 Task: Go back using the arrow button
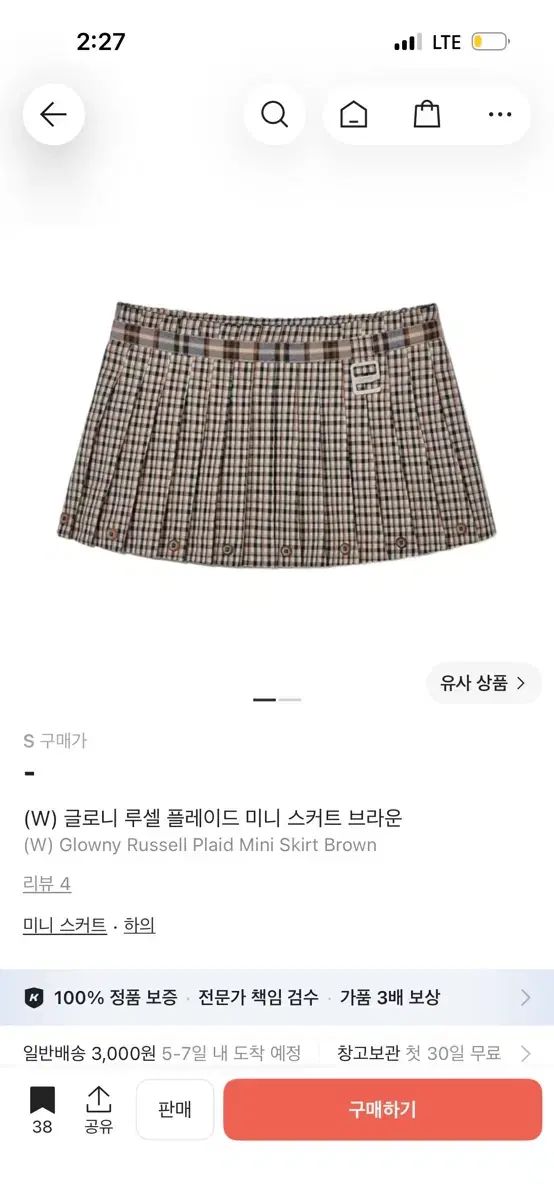(53, 115)
